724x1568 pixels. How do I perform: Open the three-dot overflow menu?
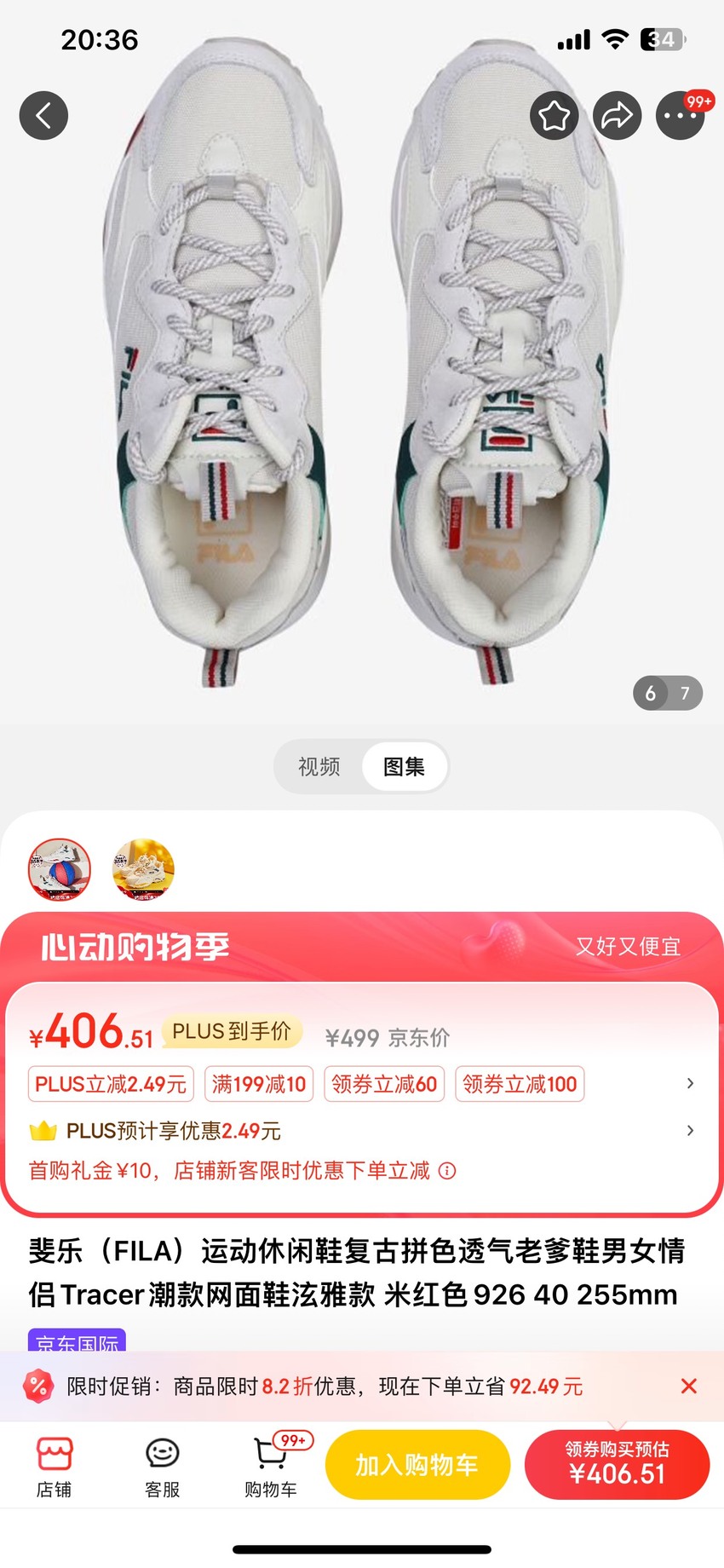point(680,115)
